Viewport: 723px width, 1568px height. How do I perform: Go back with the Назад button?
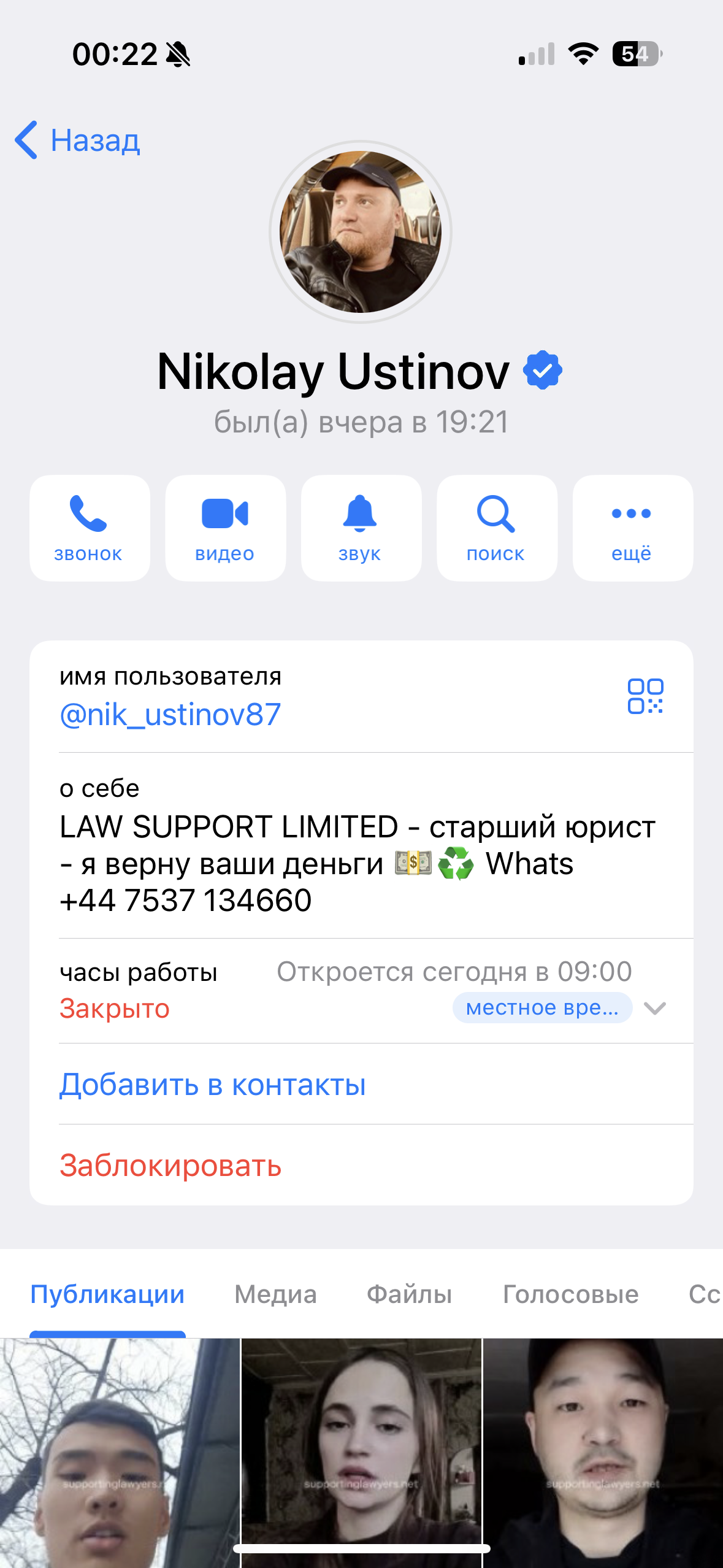(78, 140)
